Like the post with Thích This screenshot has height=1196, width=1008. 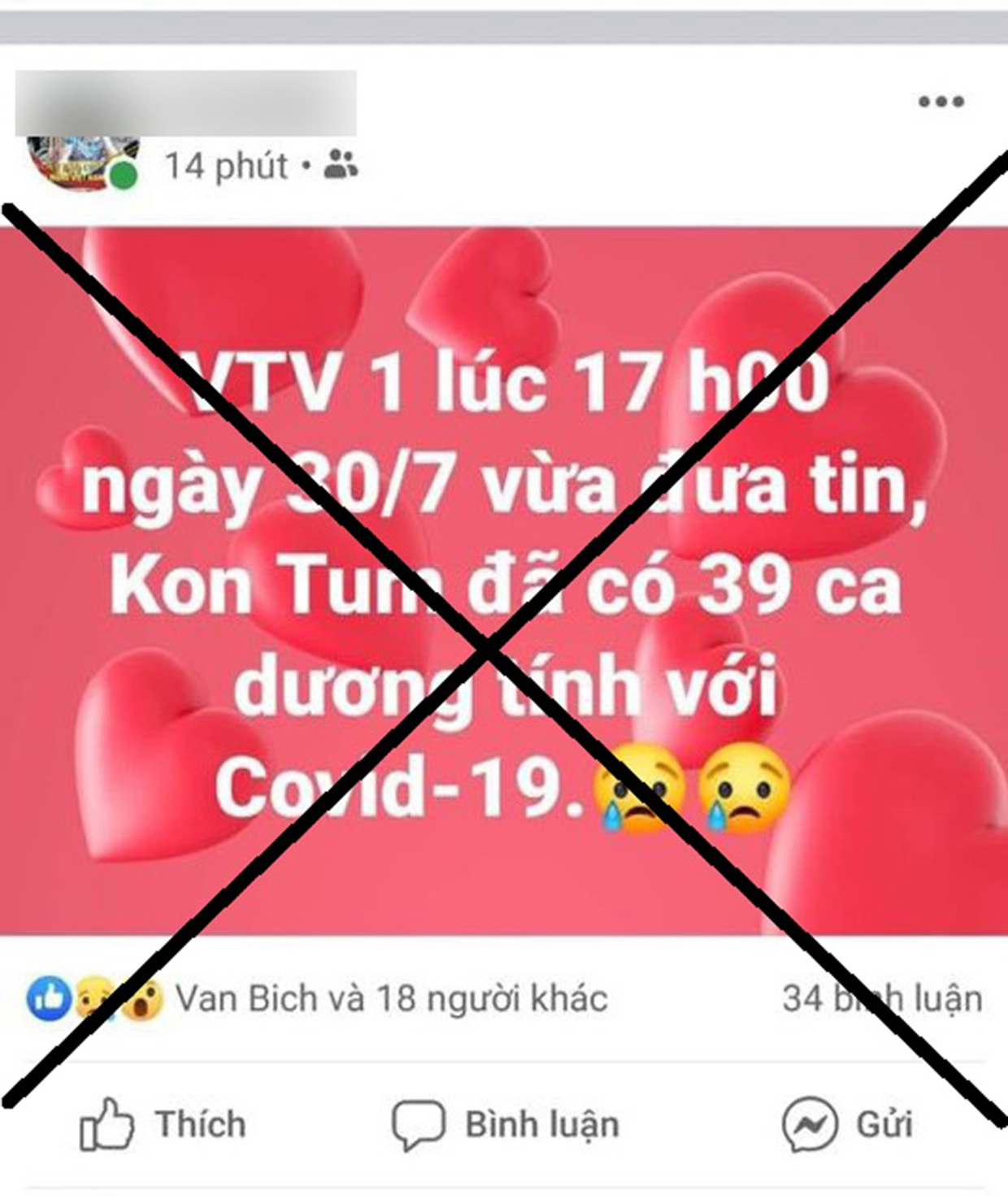(163, 1124)
